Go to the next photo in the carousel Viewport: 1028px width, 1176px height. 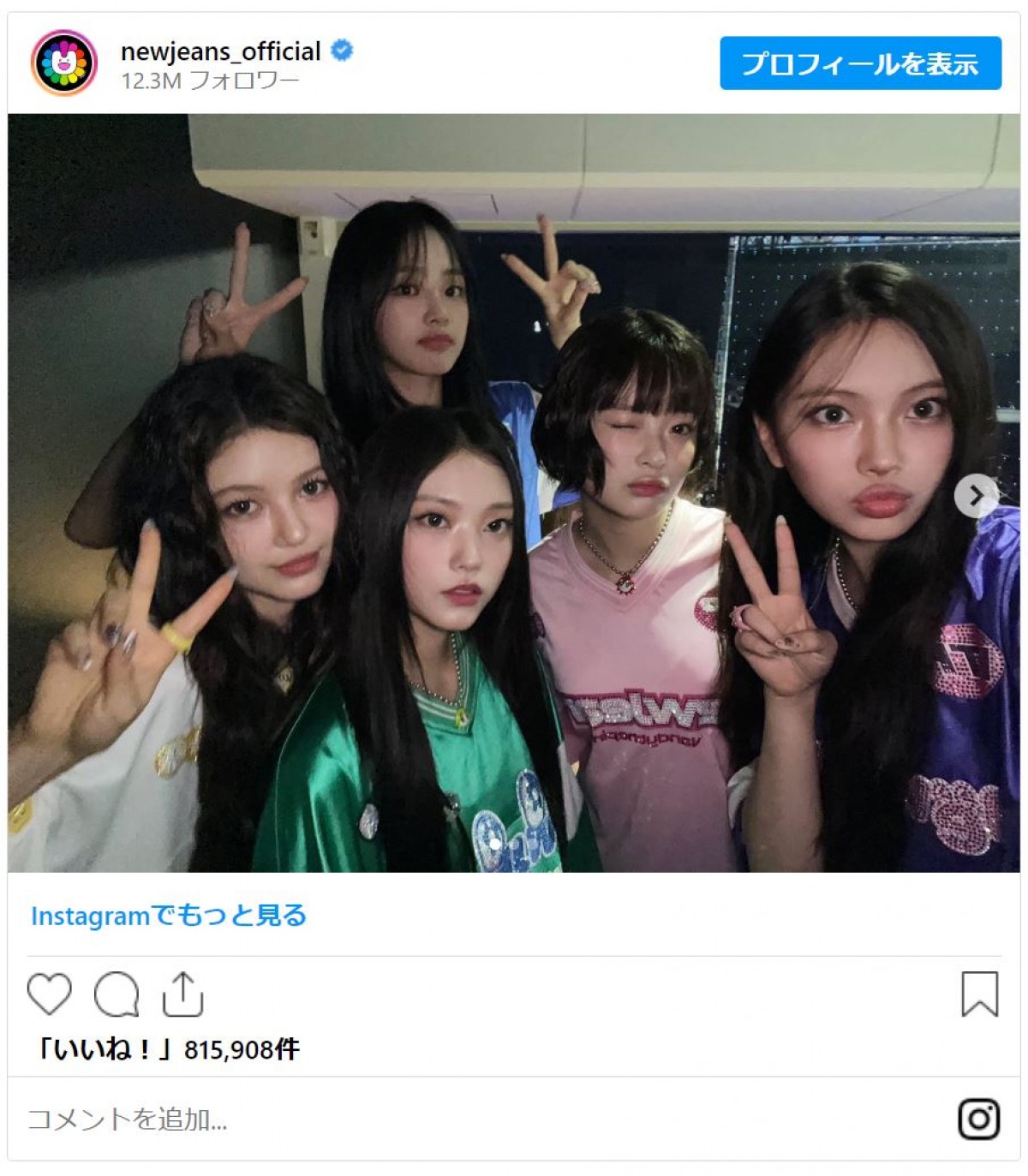coord(976,495)
